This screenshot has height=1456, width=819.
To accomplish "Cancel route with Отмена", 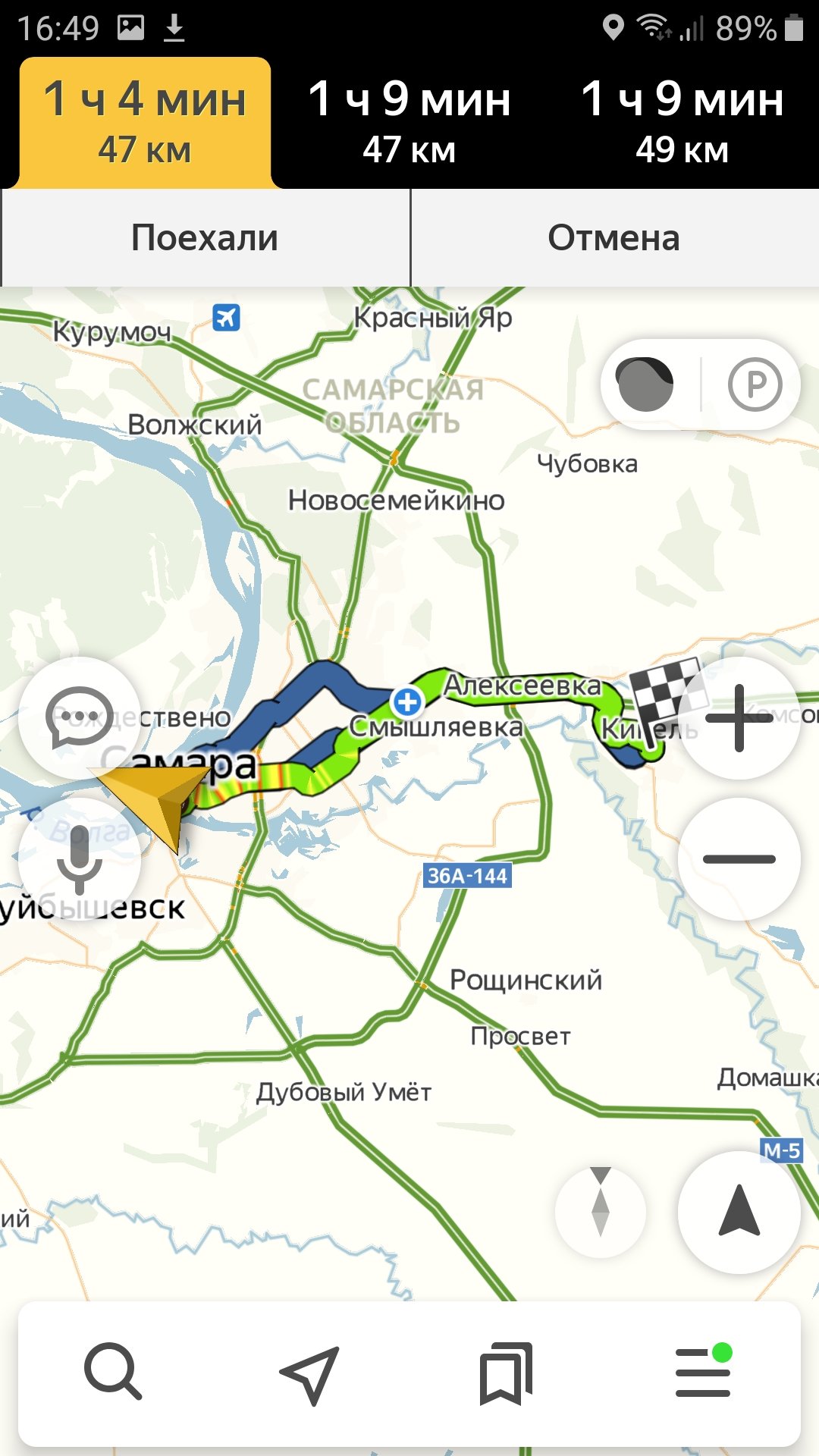I will [614, 237].
